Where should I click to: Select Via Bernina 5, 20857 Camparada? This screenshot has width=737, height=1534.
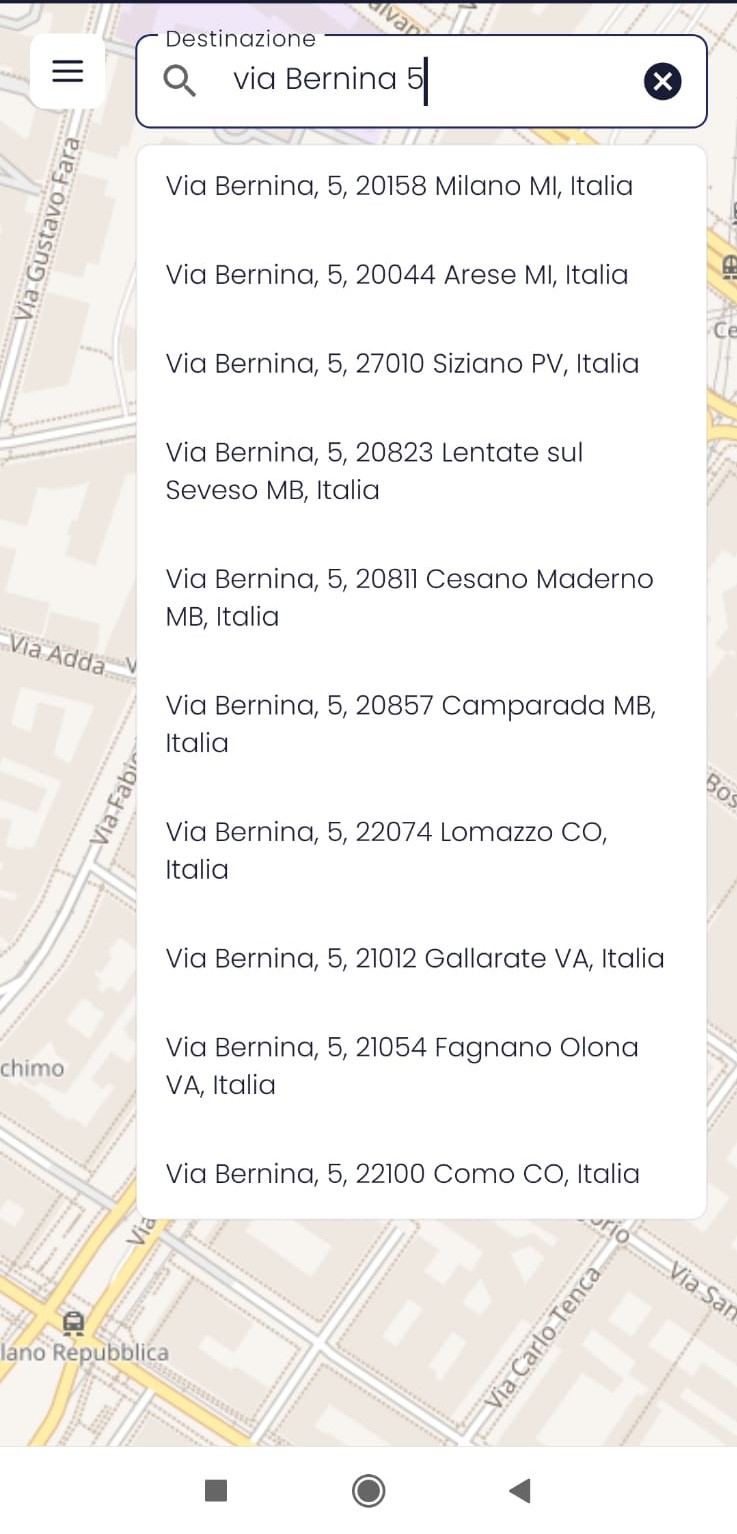pos(421,724)
